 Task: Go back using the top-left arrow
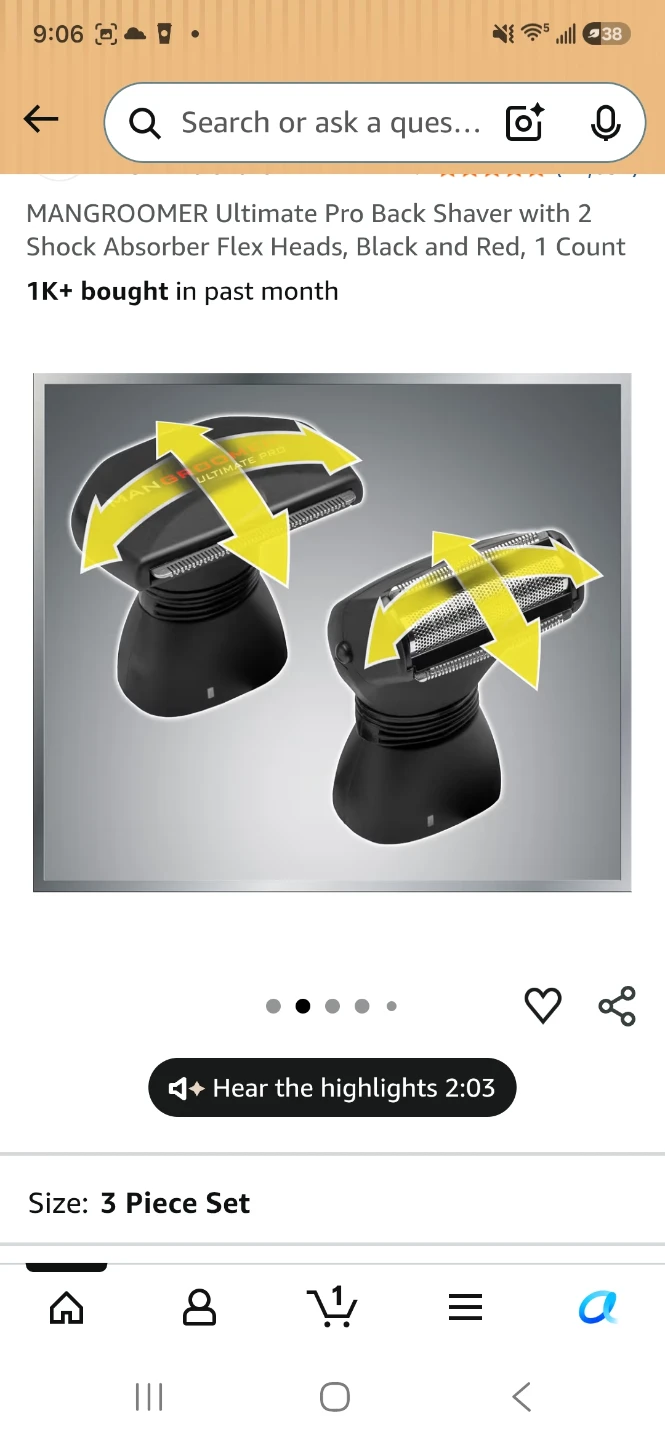click(x=41, y=120)
